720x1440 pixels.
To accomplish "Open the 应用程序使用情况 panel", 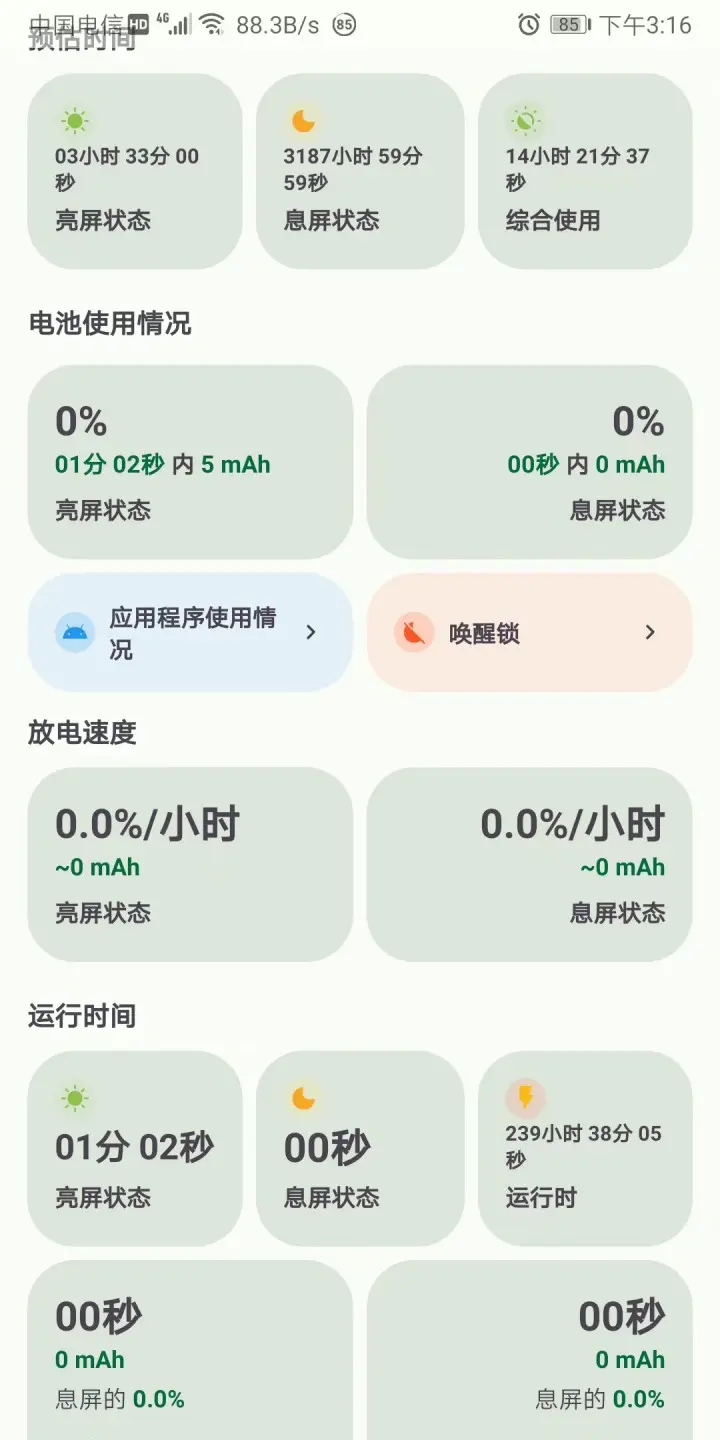I will pos(190,632).
